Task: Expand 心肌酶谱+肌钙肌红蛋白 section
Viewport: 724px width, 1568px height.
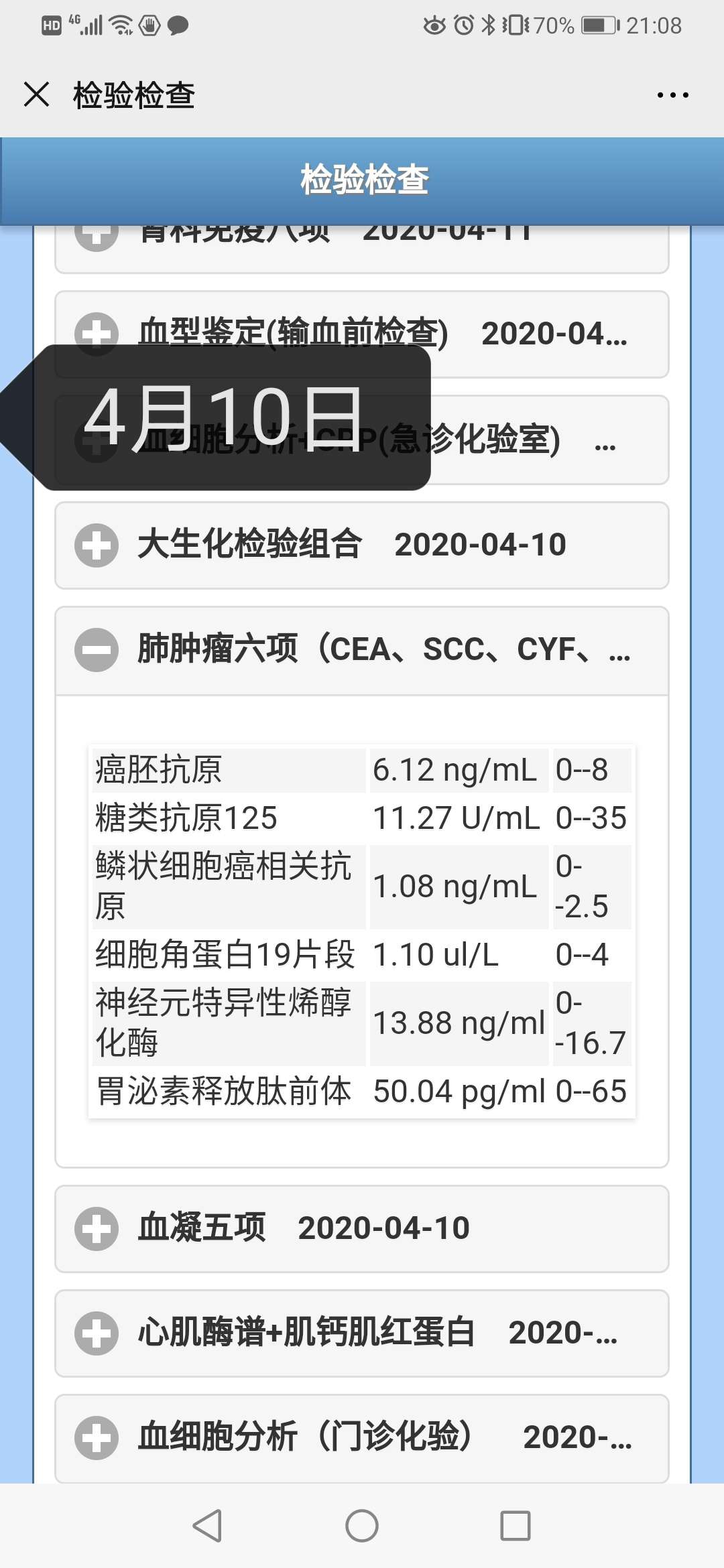Action: pos(362,1333)
